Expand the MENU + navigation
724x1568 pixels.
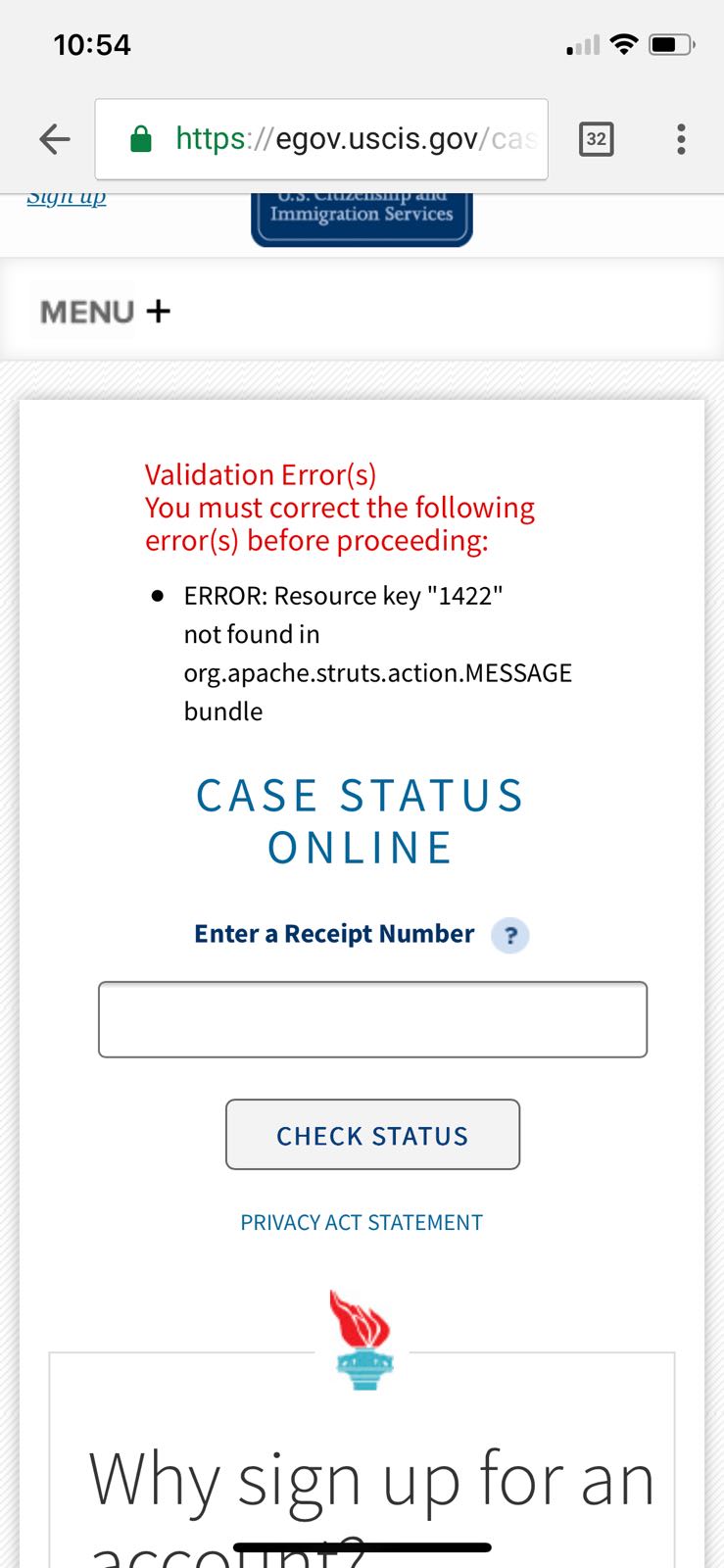click(104, 312)
